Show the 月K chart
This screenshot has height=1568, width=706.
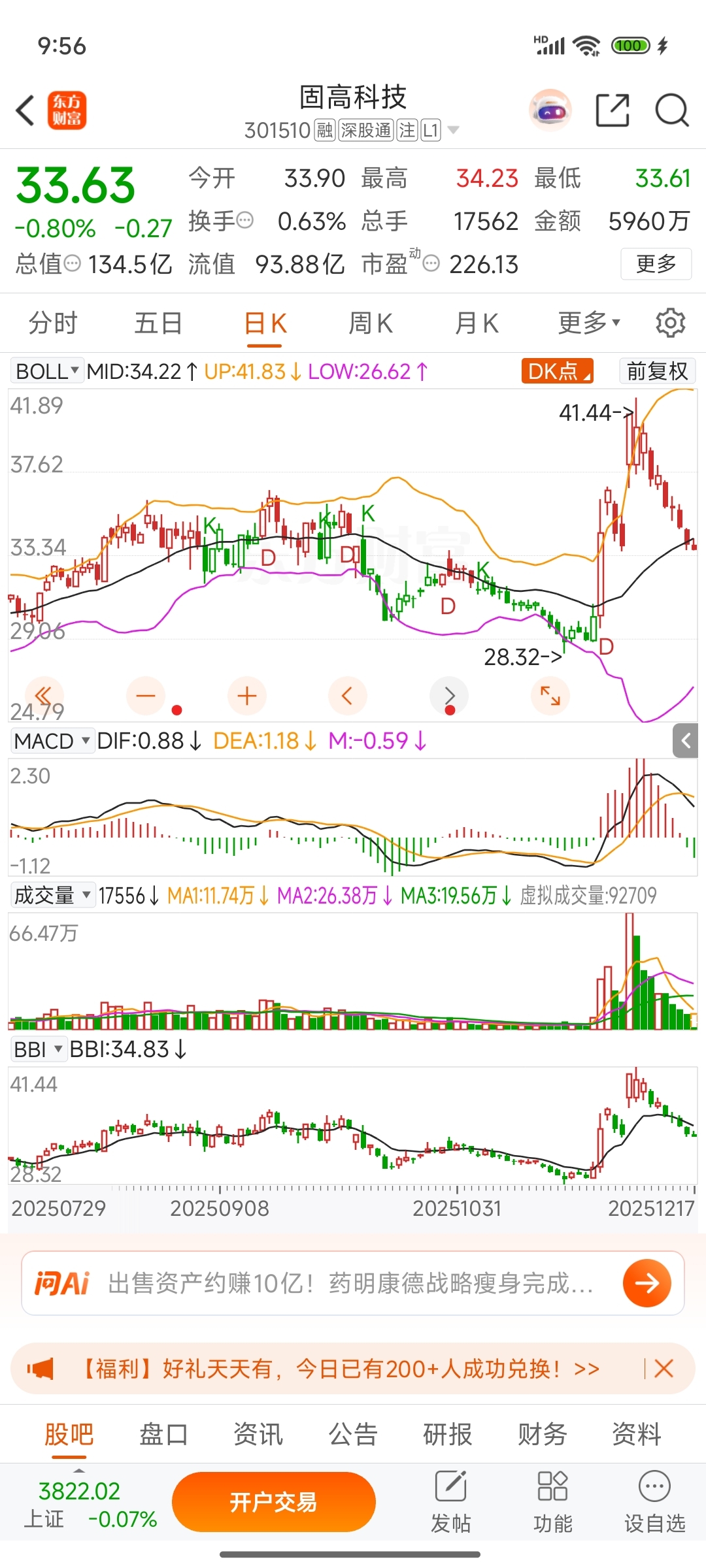(477, 323)
